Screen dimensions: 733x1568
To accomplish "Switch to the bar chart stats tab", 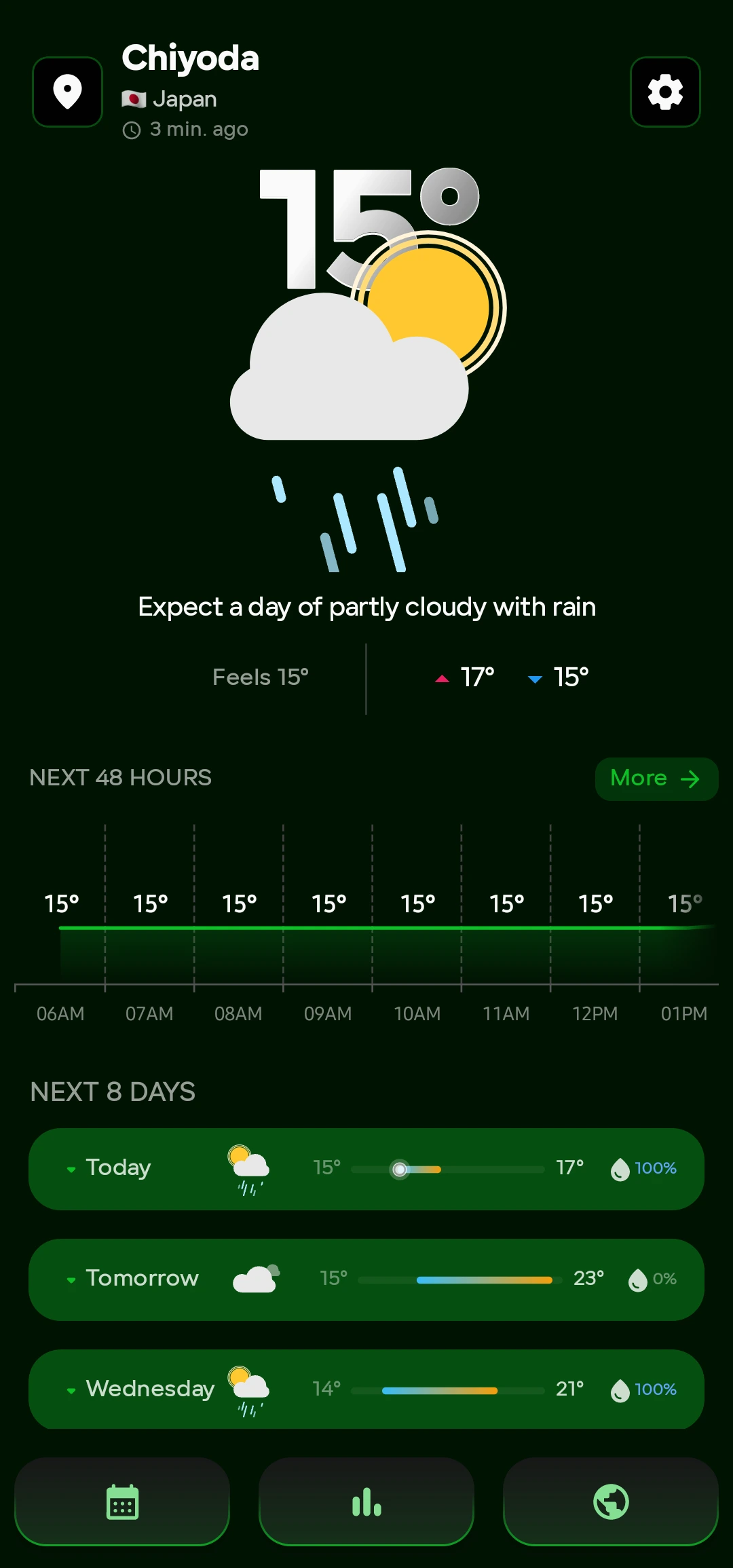I will coord(366,1501).
